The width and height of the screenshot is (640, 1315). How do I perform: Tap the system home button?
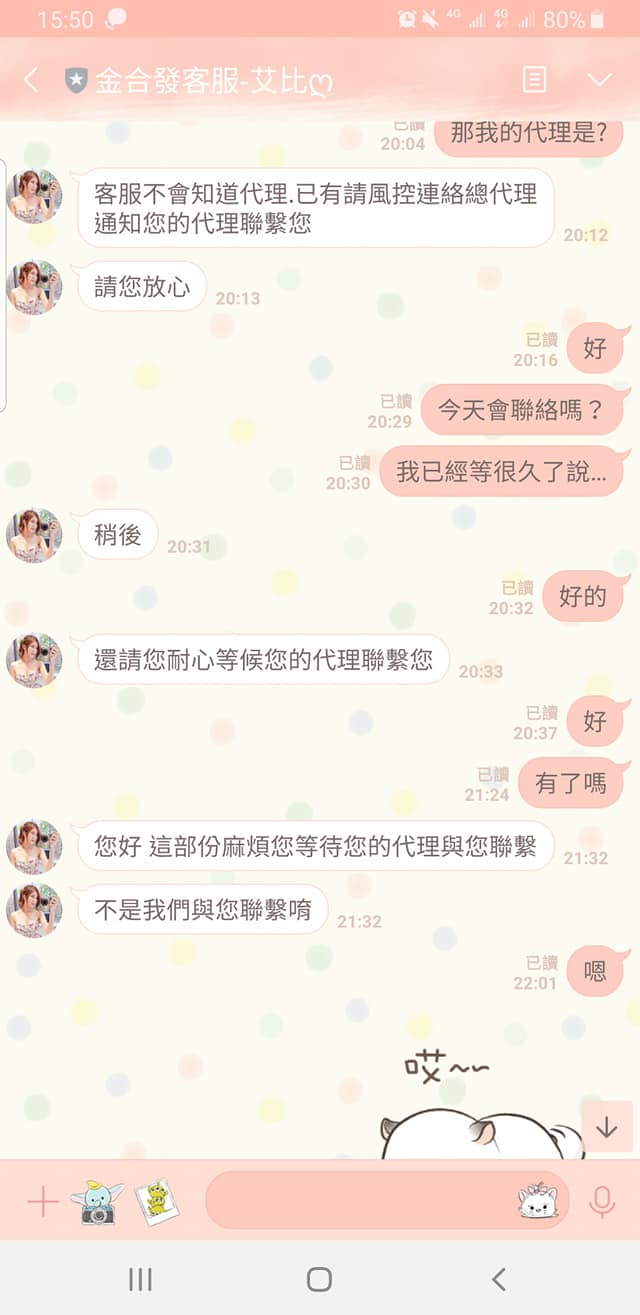319,1278
